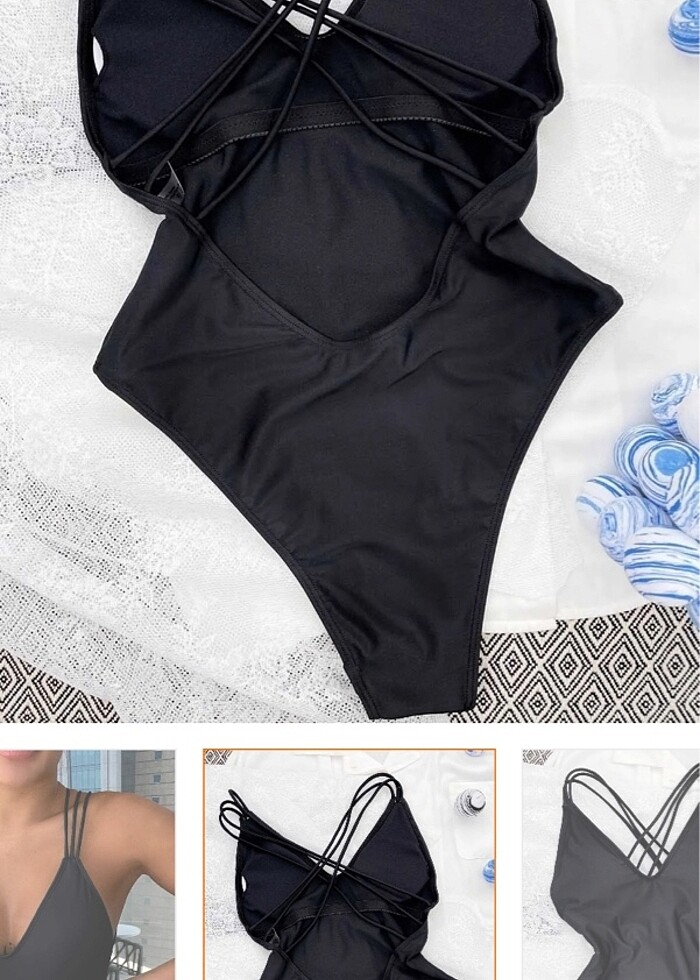
Task: Select the thumbnail showing strappy front view
Action: (x=612, y=865)
